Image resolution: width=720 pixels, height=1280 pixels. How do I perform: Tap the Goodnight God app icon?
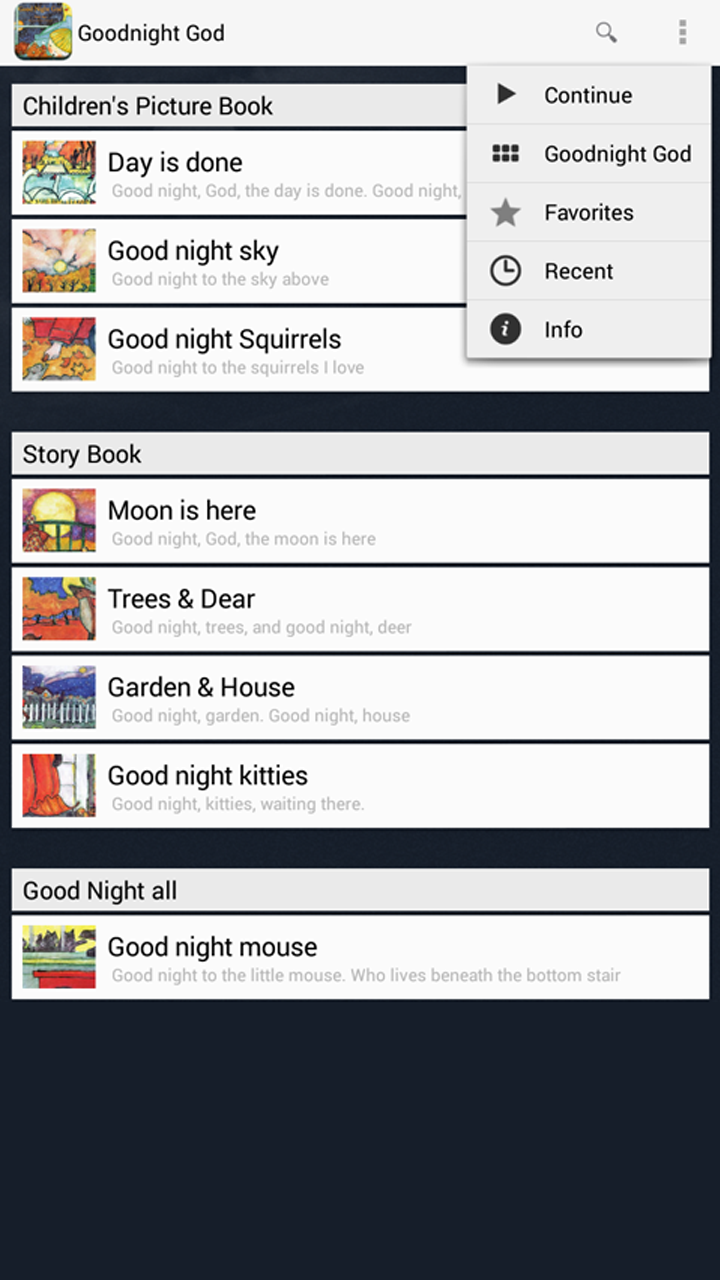[42, 32]
